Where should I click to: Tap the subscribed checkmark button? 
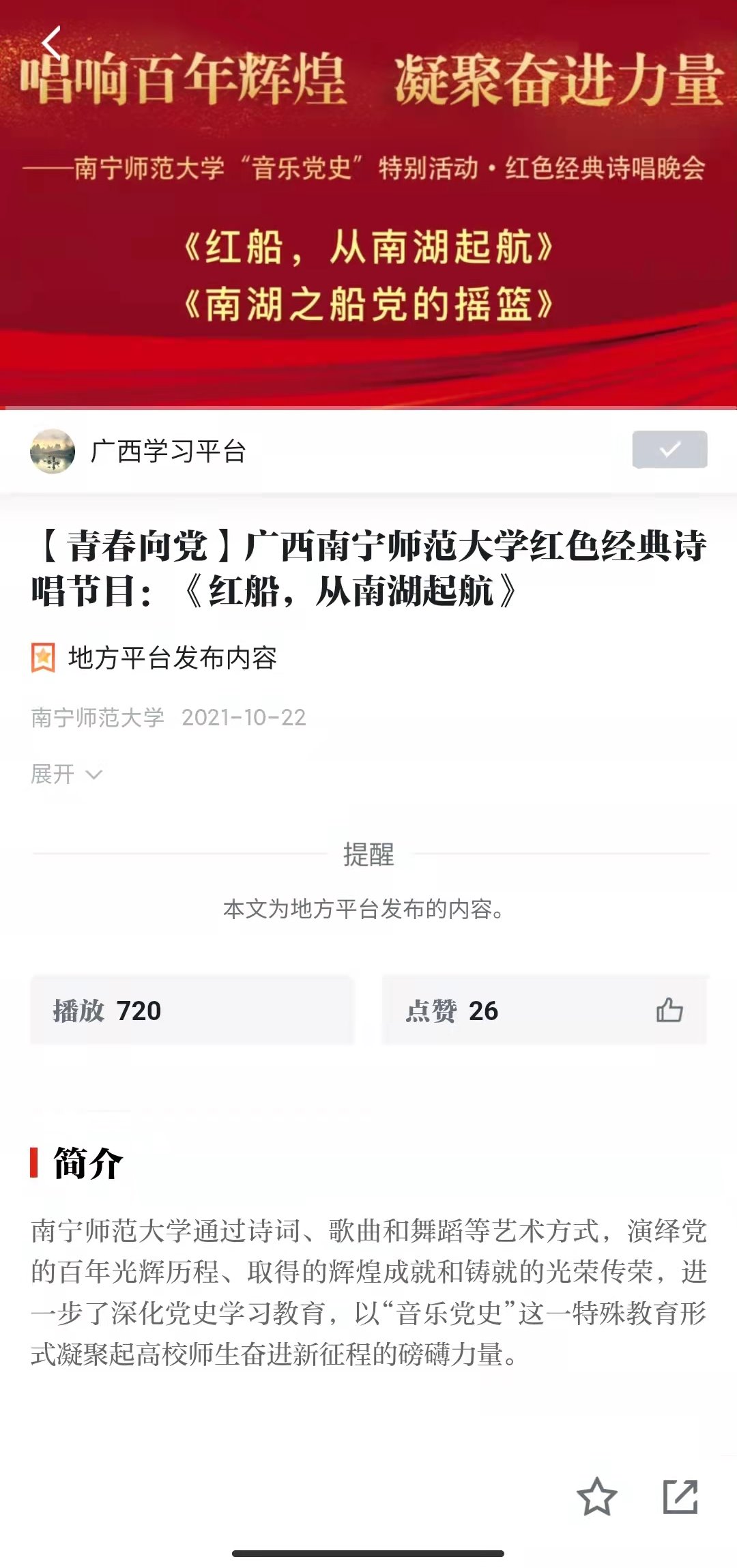click(x=669, y=450)
